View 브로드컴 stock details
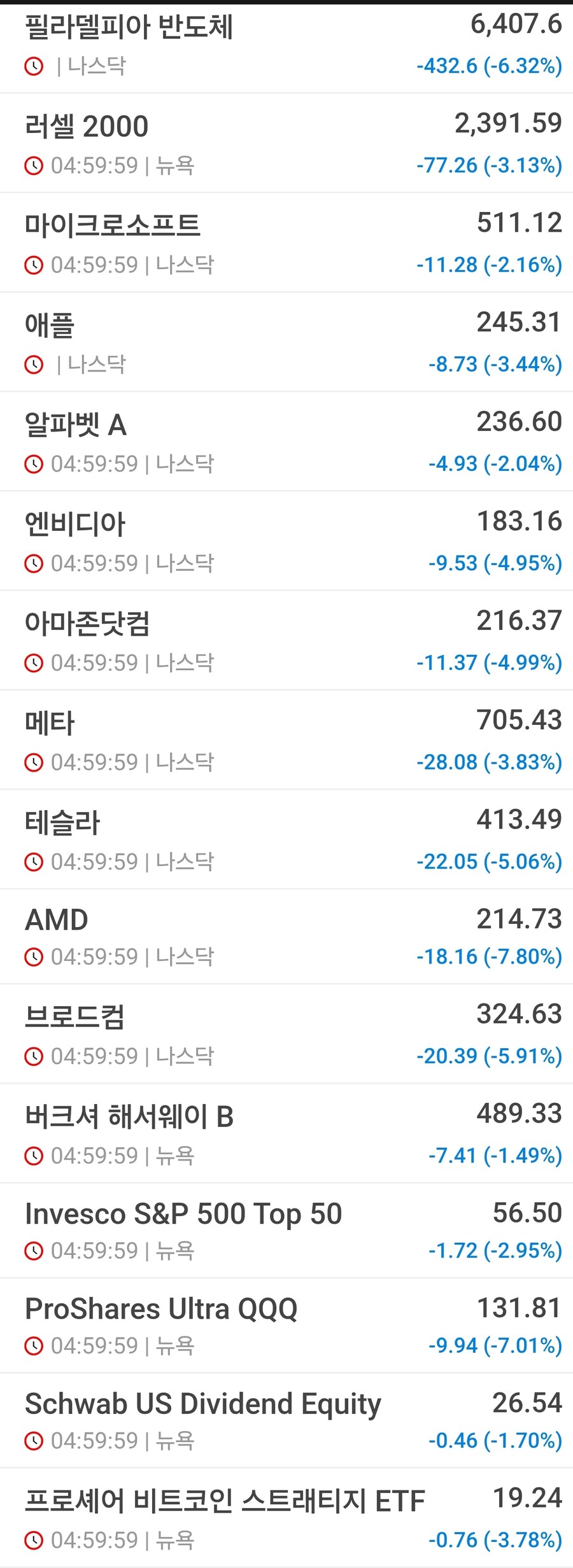 tap(286, 1034)
